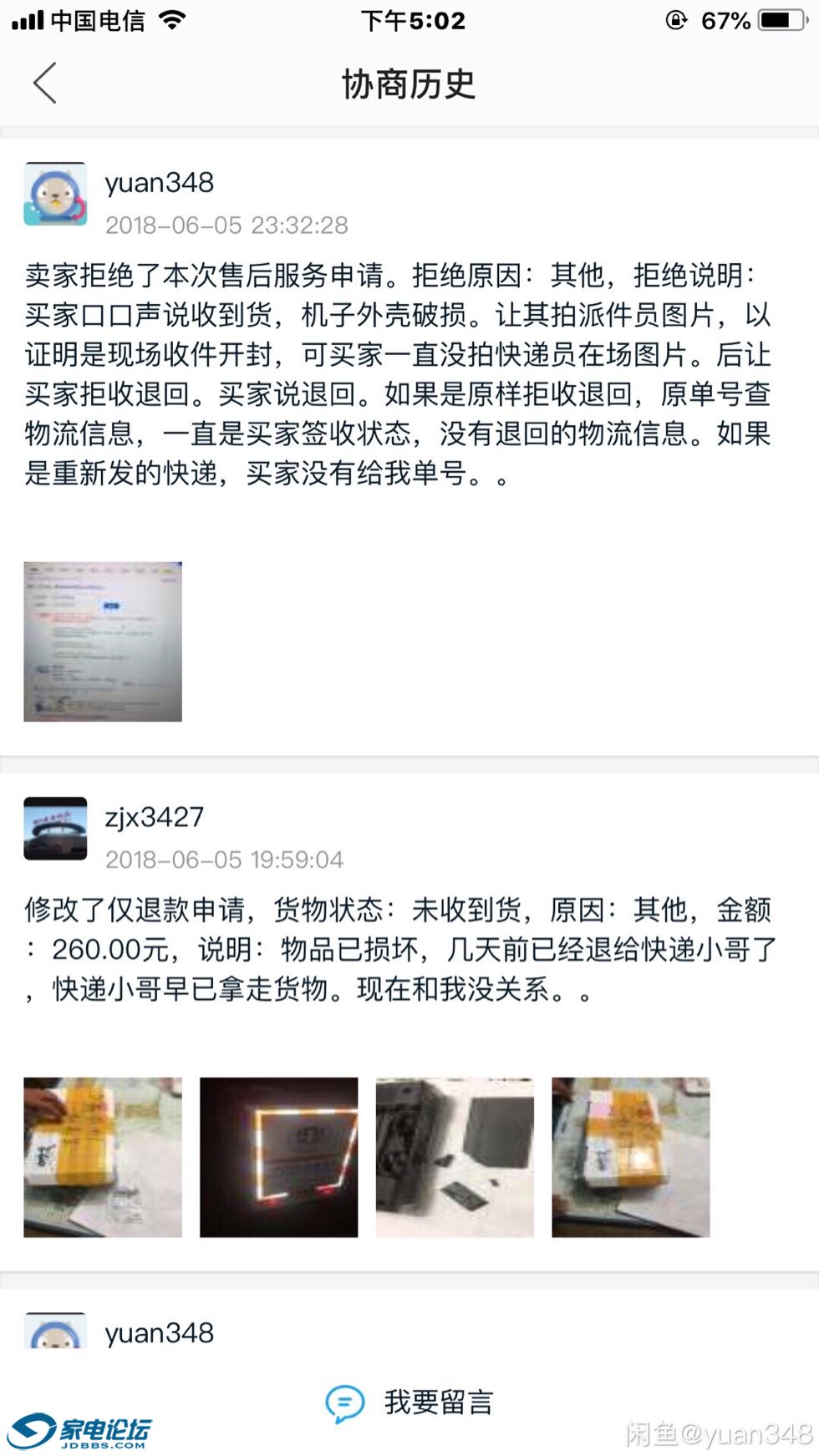Open yuan348's avatar on the 23:32:28 entry

(x=55, y=194)
